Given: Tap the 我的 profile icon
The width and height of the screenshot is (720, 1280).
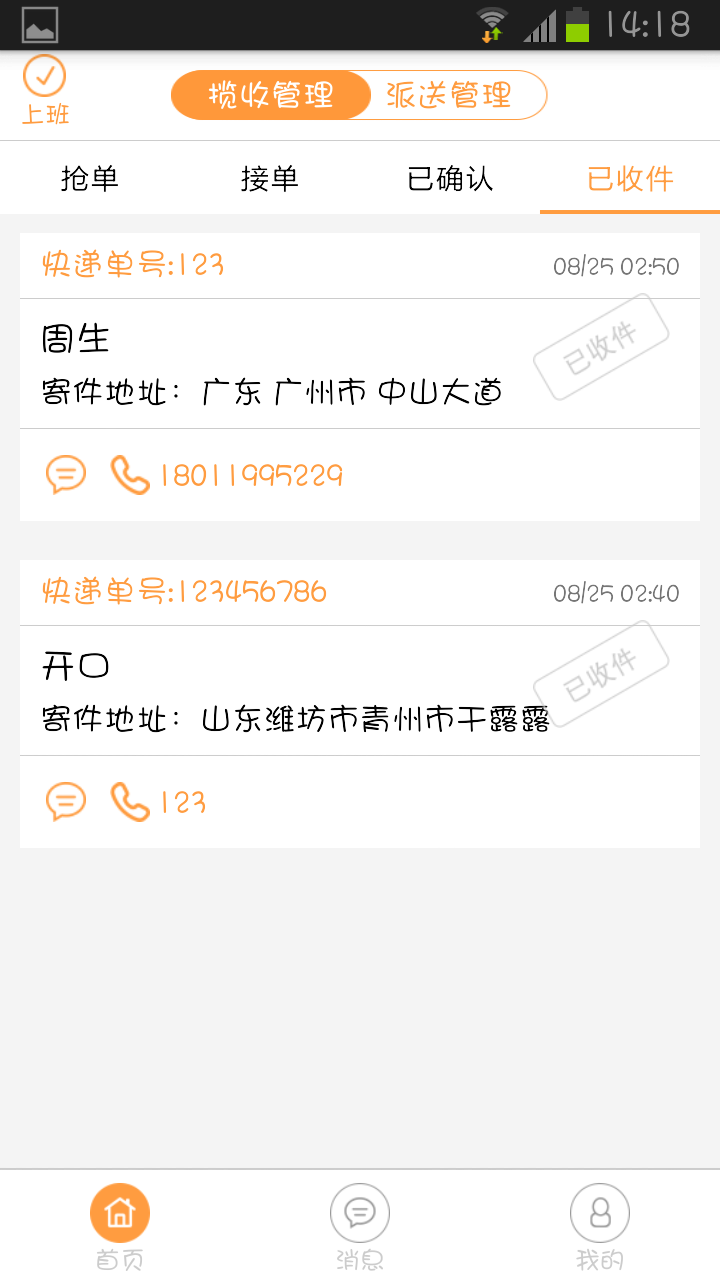Looking at the screenshot, I should (x=599, y=1211).
